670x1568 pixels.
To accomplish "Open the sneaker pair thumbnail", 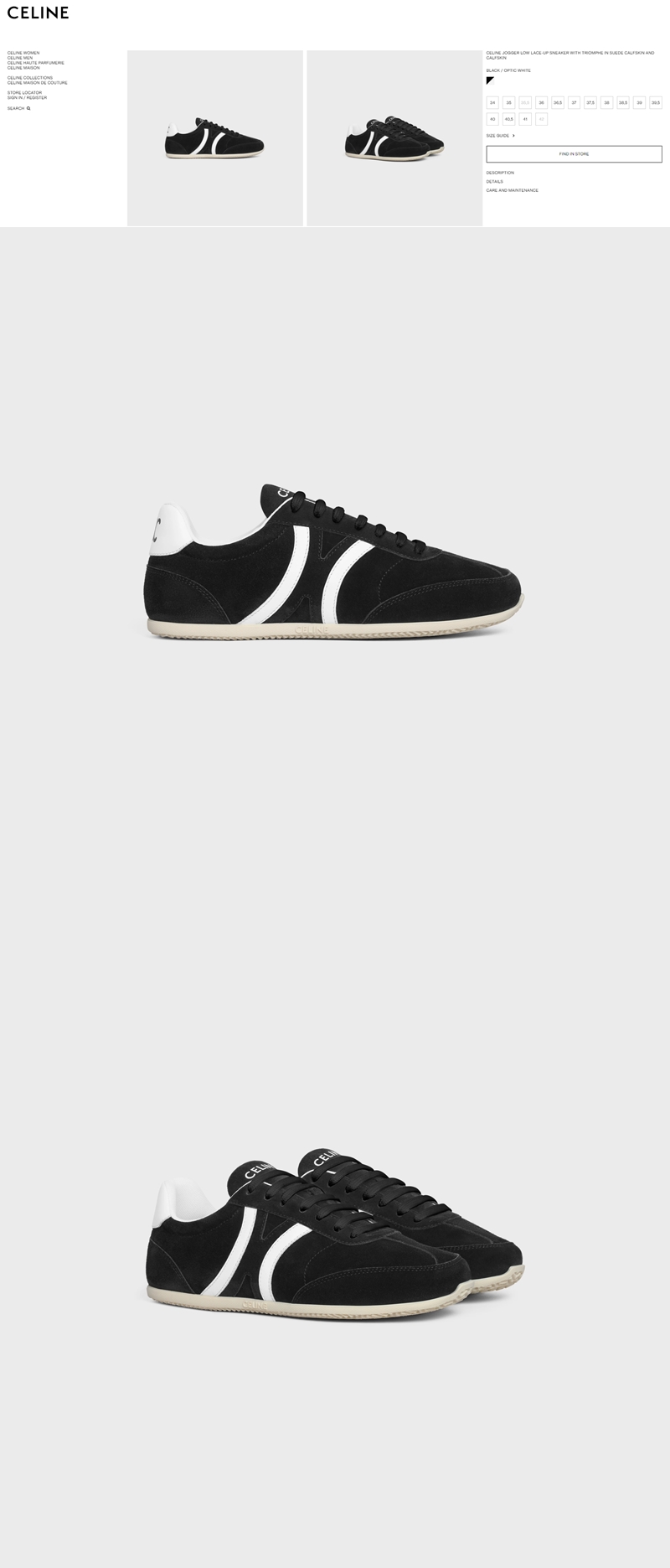I will [x=394, y=138].
